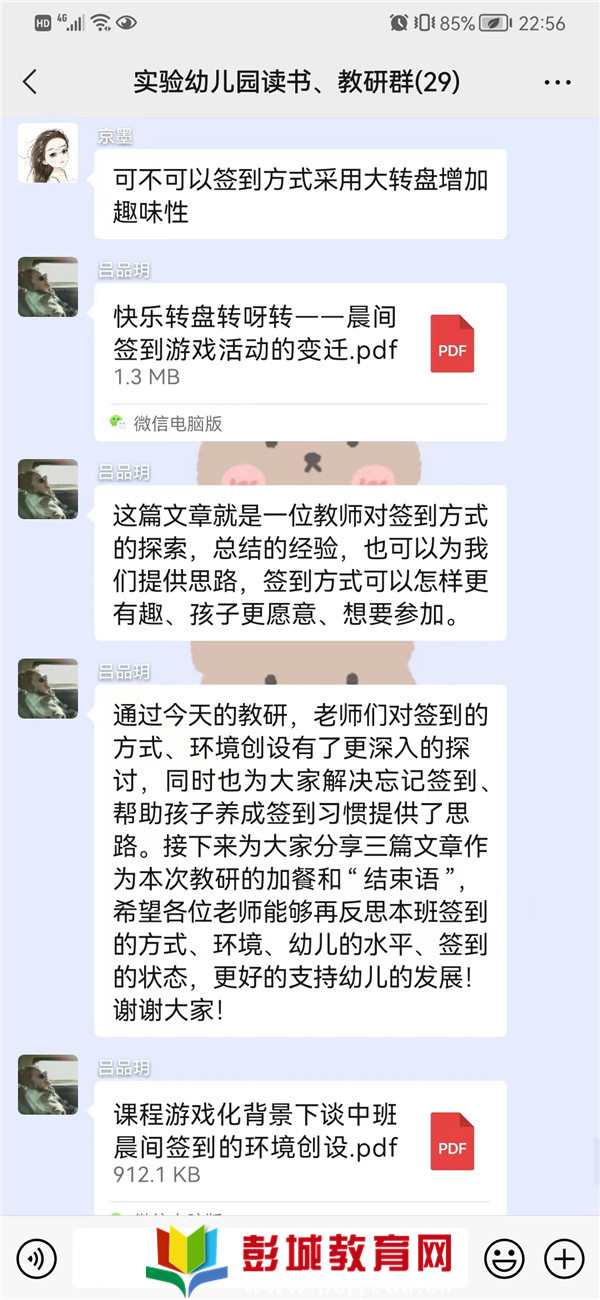Go back from the group chat
The width and height of the screenshot is (600, 1300).
point(30,82)
